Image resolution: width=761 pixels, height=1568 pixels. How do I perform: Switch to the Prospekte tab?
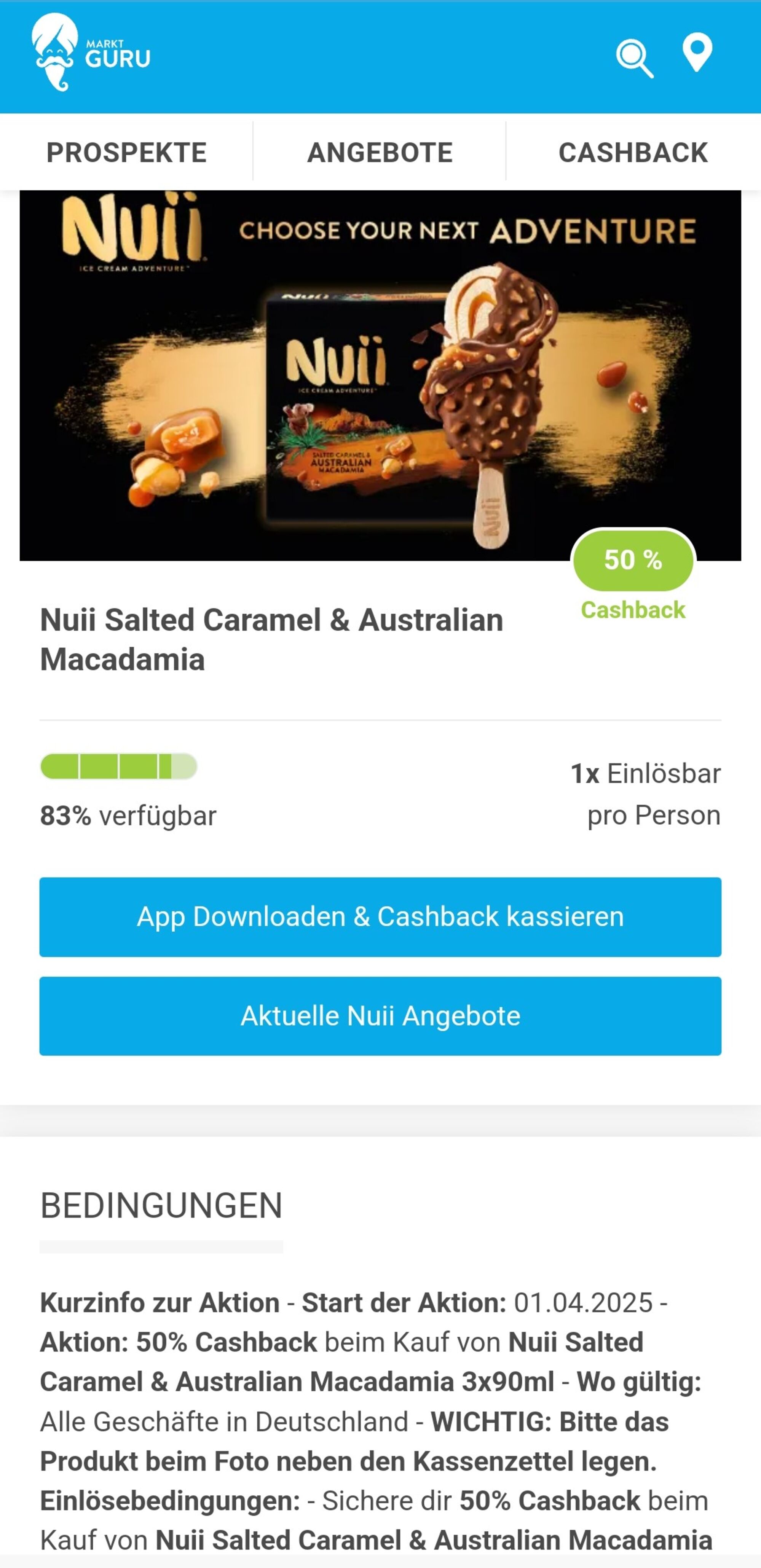click(x=127, y=152)
